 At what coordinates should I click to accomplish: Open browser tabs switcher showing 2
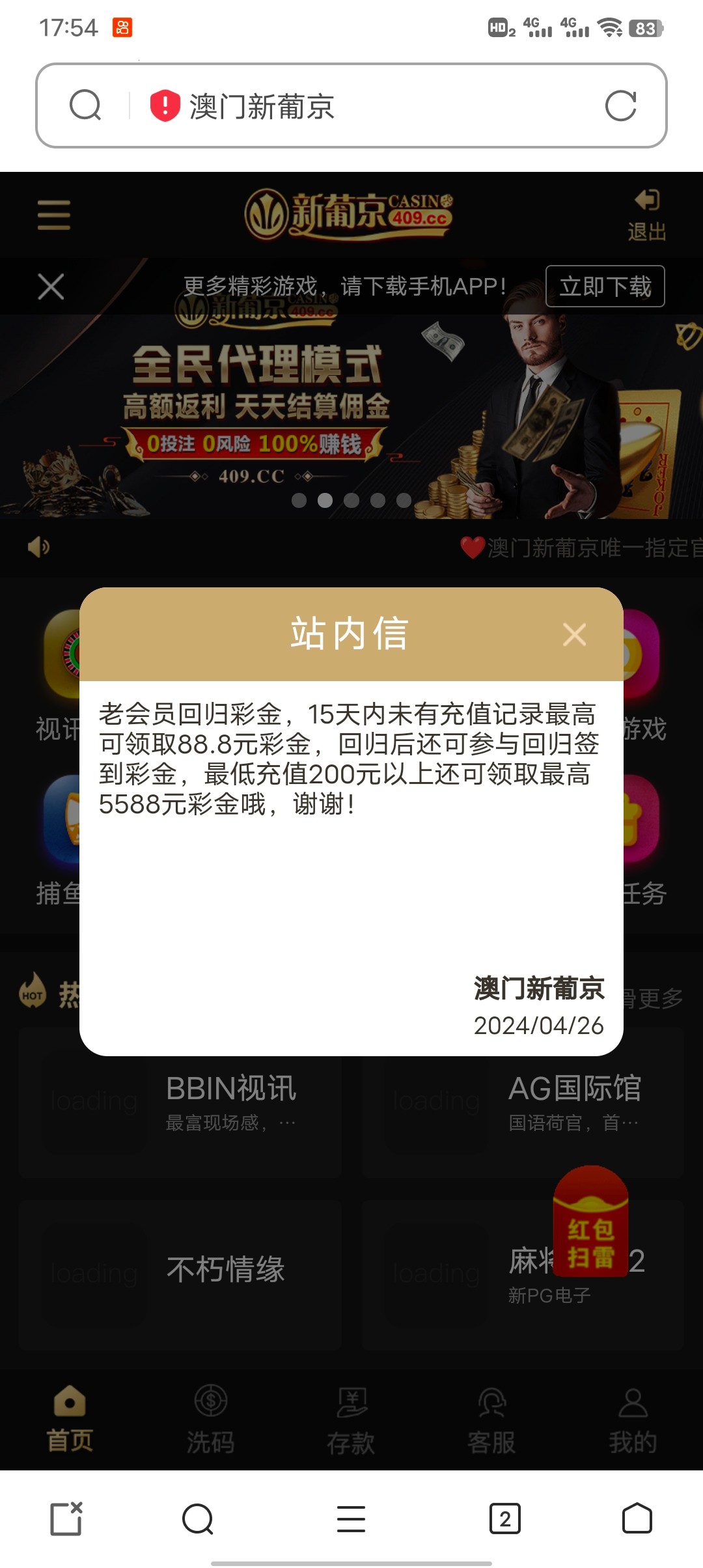click(x=504, y=1519)
